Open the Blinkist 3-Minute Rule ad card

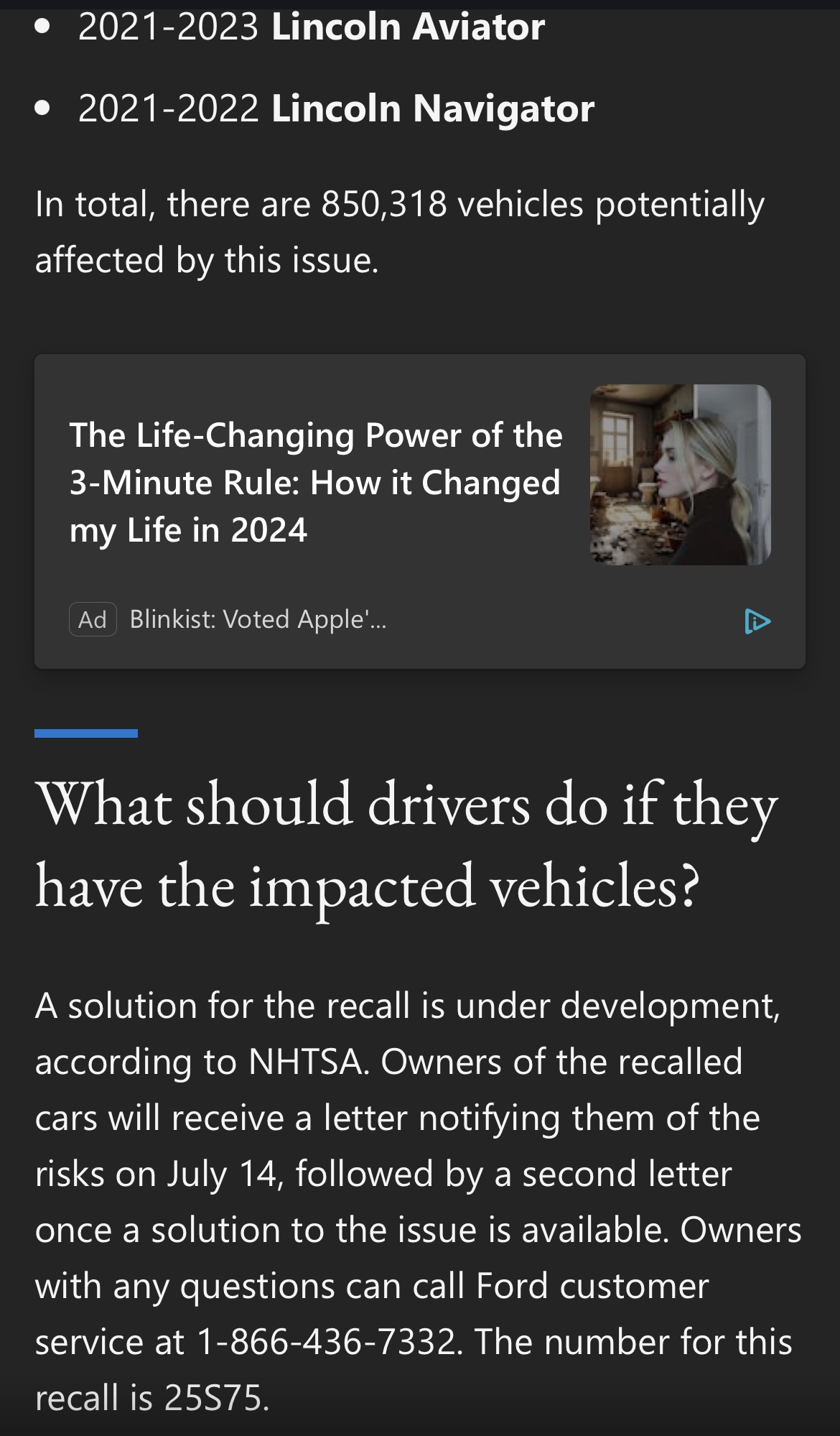316,483
